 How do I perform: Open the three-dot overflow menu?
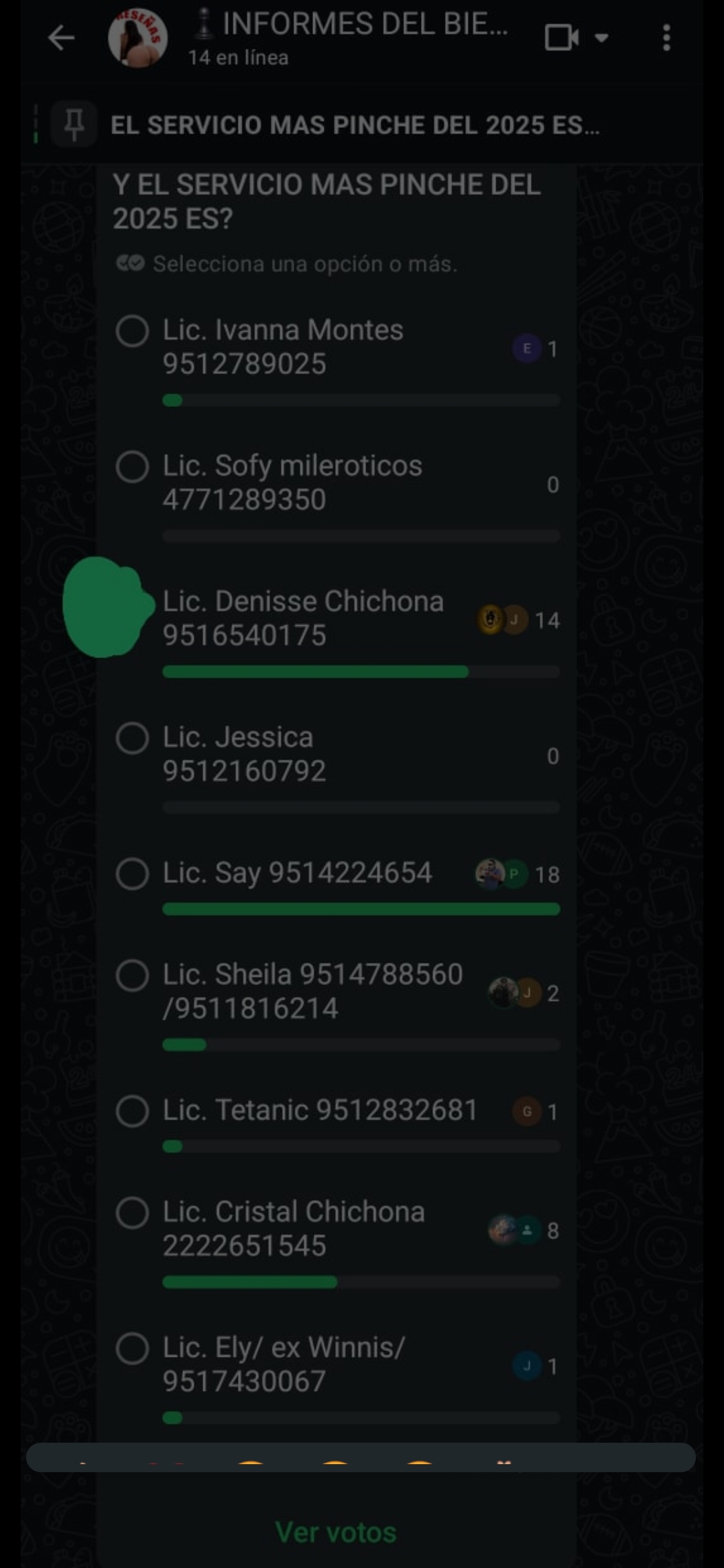(666, 38)
